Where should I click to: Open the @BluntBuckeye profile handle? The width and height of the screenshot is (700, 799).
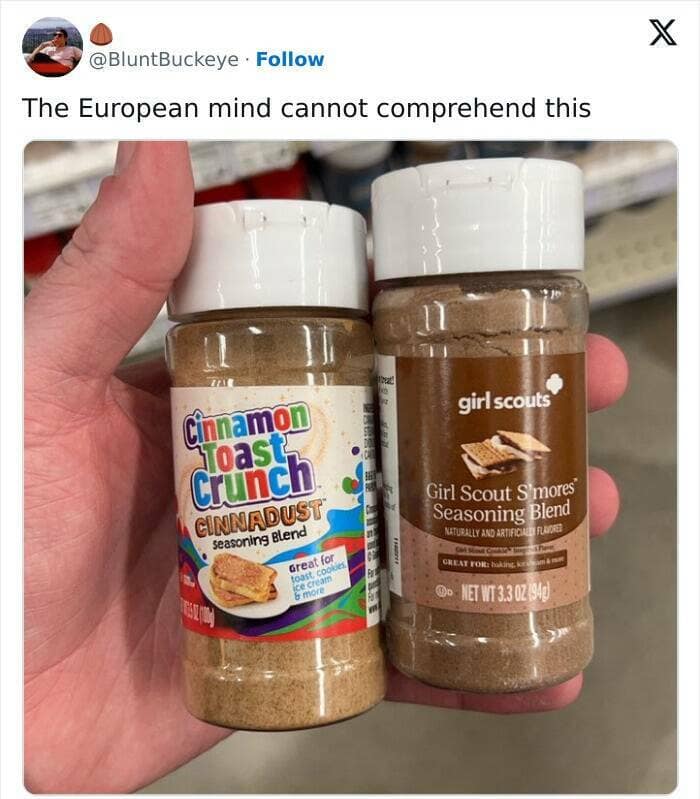[164, 59]
